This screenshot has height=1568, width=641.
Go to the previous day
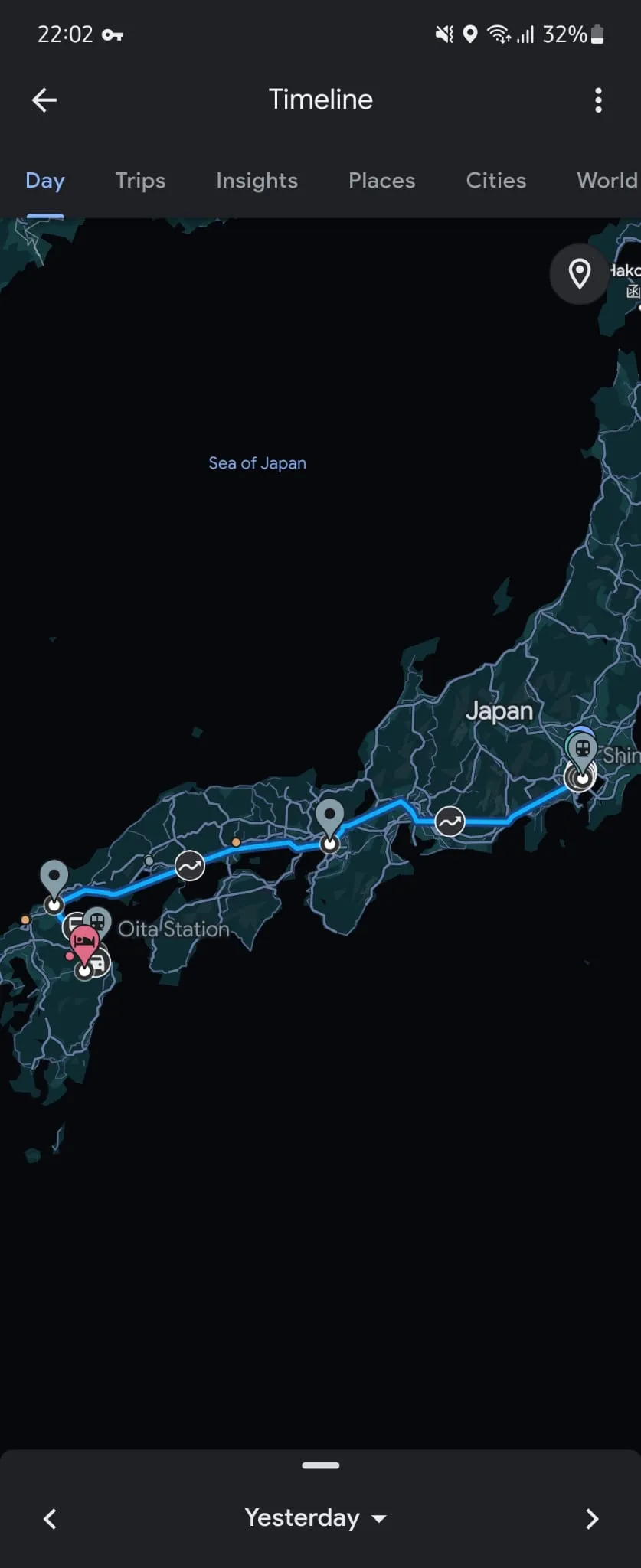click(x=51, y=1518)
